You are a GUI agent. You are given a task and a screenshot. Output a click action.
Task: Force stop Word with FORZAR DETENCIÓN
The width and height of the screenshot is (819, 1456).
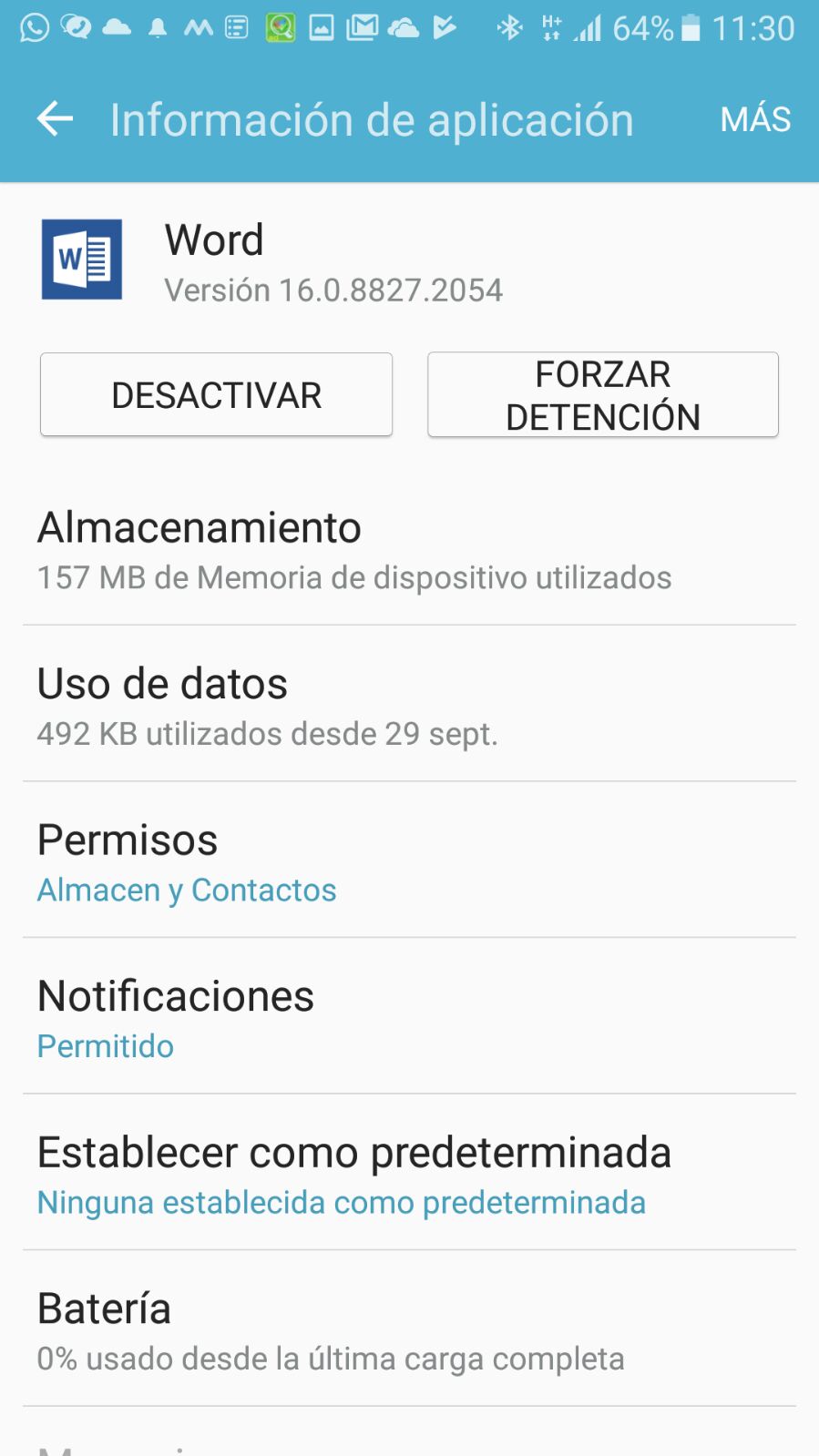[602, 395]
